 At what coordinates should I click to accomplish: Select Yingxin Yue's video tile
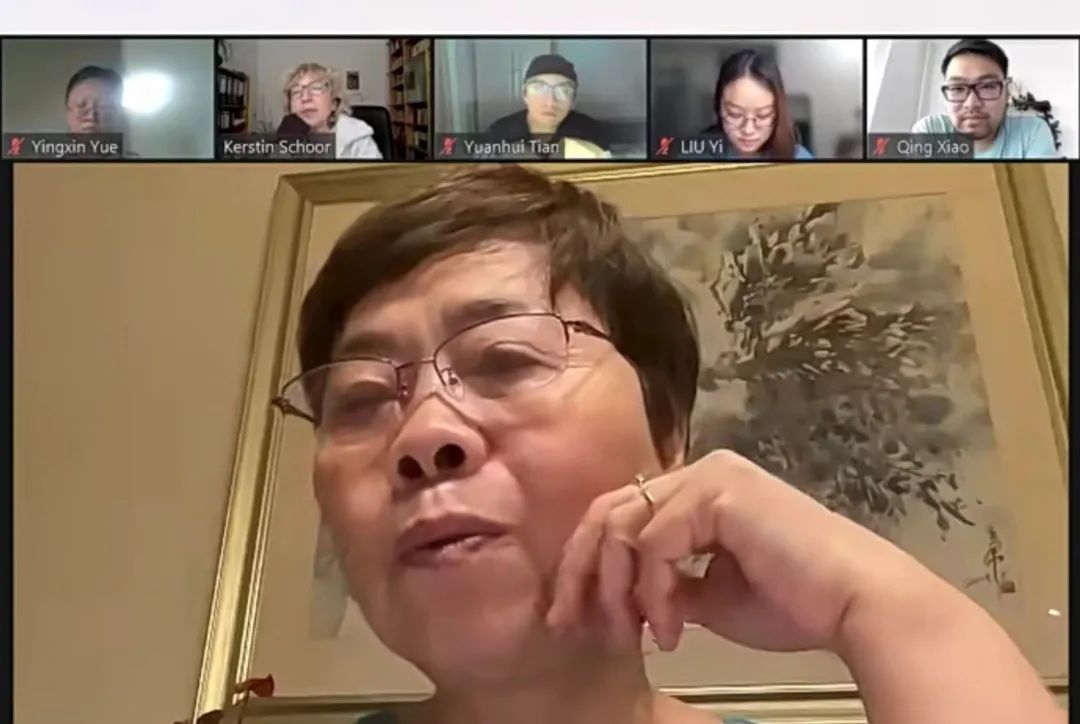click(x=107, y=98)
